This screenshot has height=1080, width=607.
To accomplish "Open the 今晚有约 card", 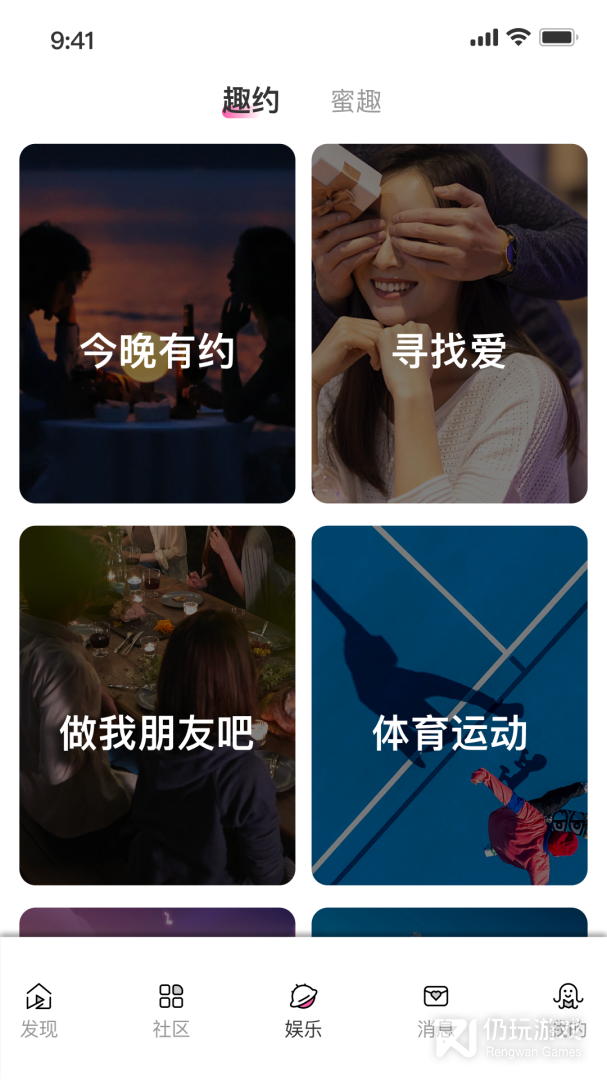I will coord(157,323).
